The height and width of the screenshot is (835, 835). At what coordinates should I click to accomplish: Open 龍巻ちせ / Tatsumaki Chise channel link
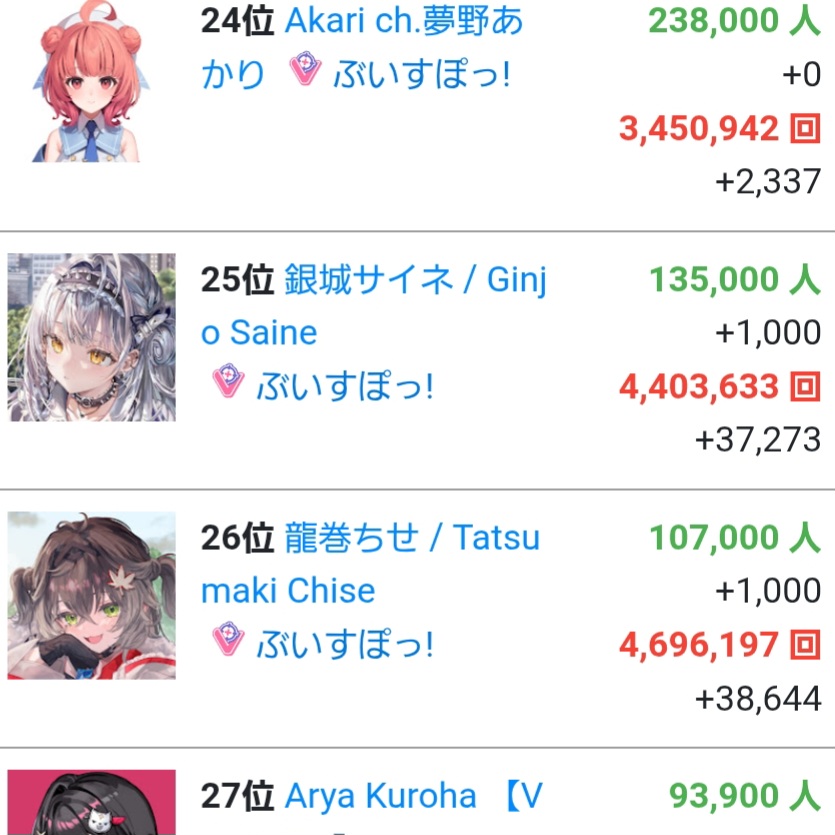[412, 539]
